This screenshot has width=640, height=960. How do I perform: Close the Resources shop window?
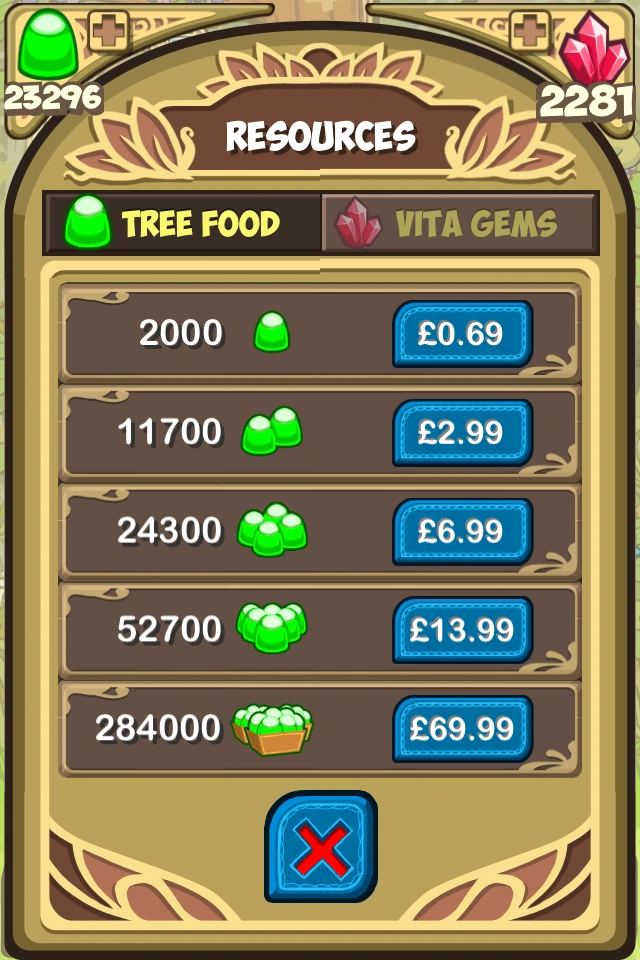(321, 846)
